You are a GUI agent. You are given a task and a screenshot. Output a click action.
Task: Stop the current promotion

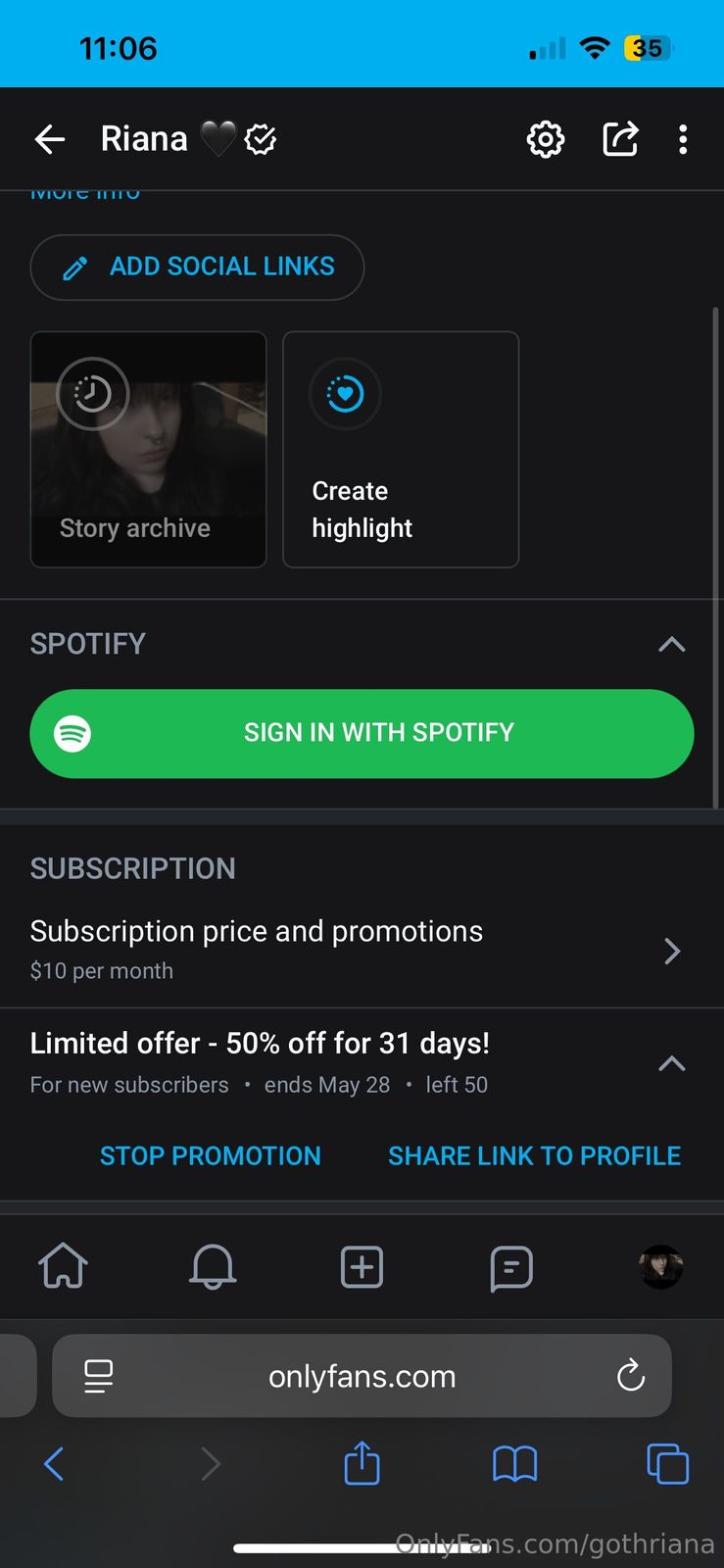(x=211, y=1156)
